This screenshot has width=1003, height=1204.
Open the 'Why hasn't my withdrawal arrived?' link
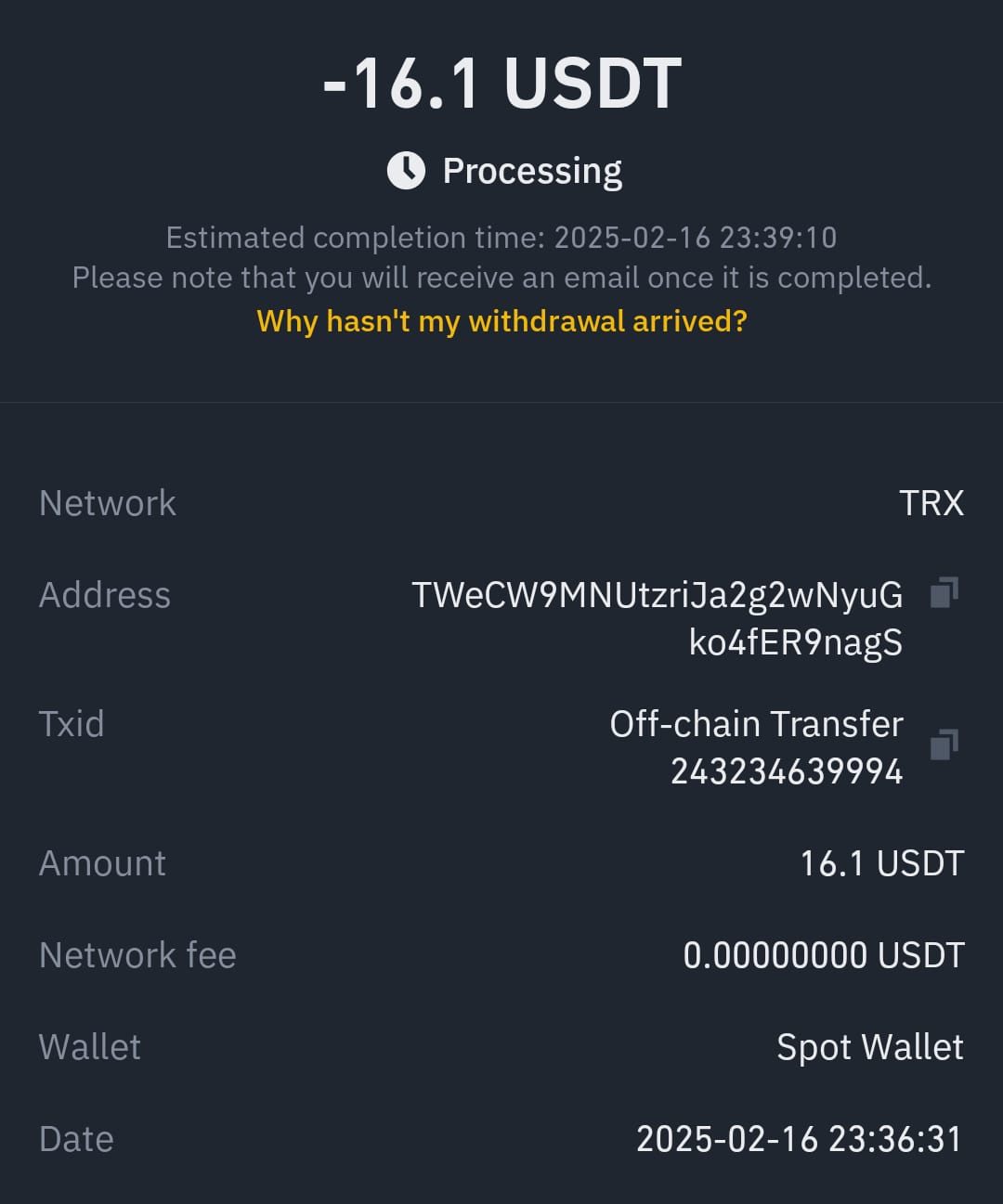point(501,321)
